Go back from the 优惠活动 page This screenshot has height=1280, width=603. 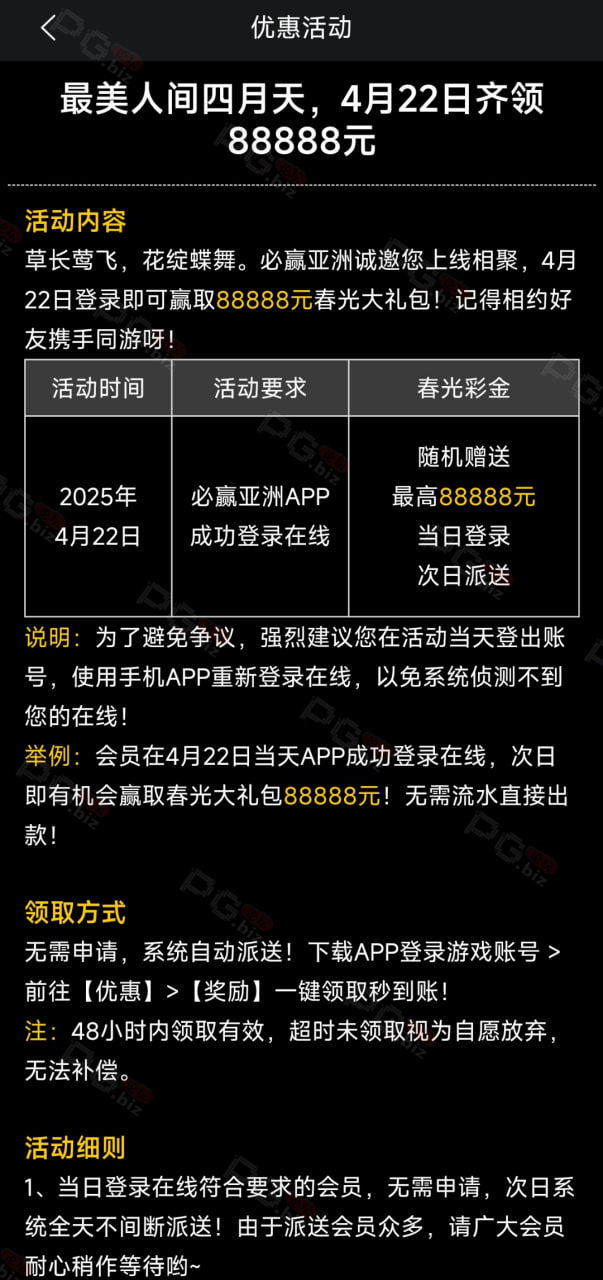click(x=48, y=28)
